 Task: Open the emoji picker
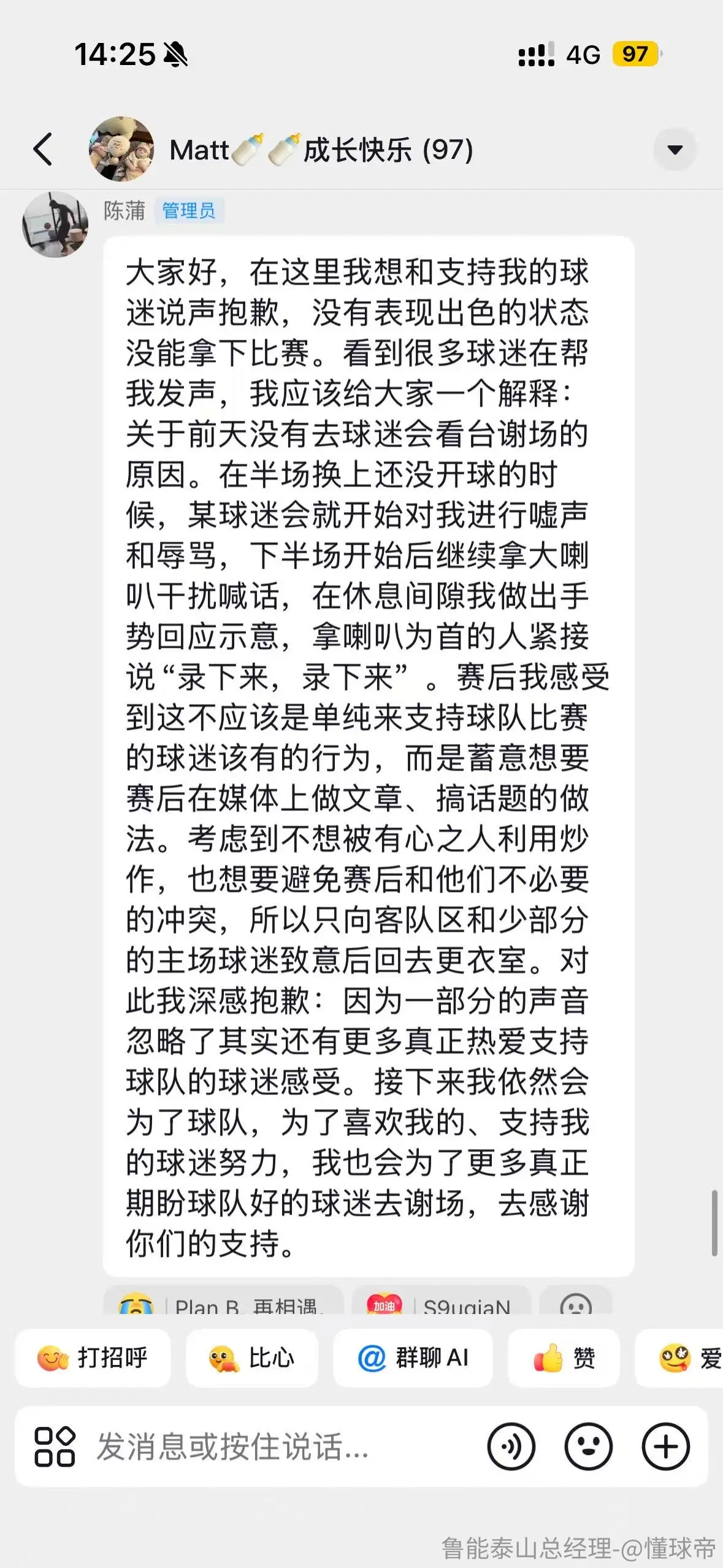589,1447
